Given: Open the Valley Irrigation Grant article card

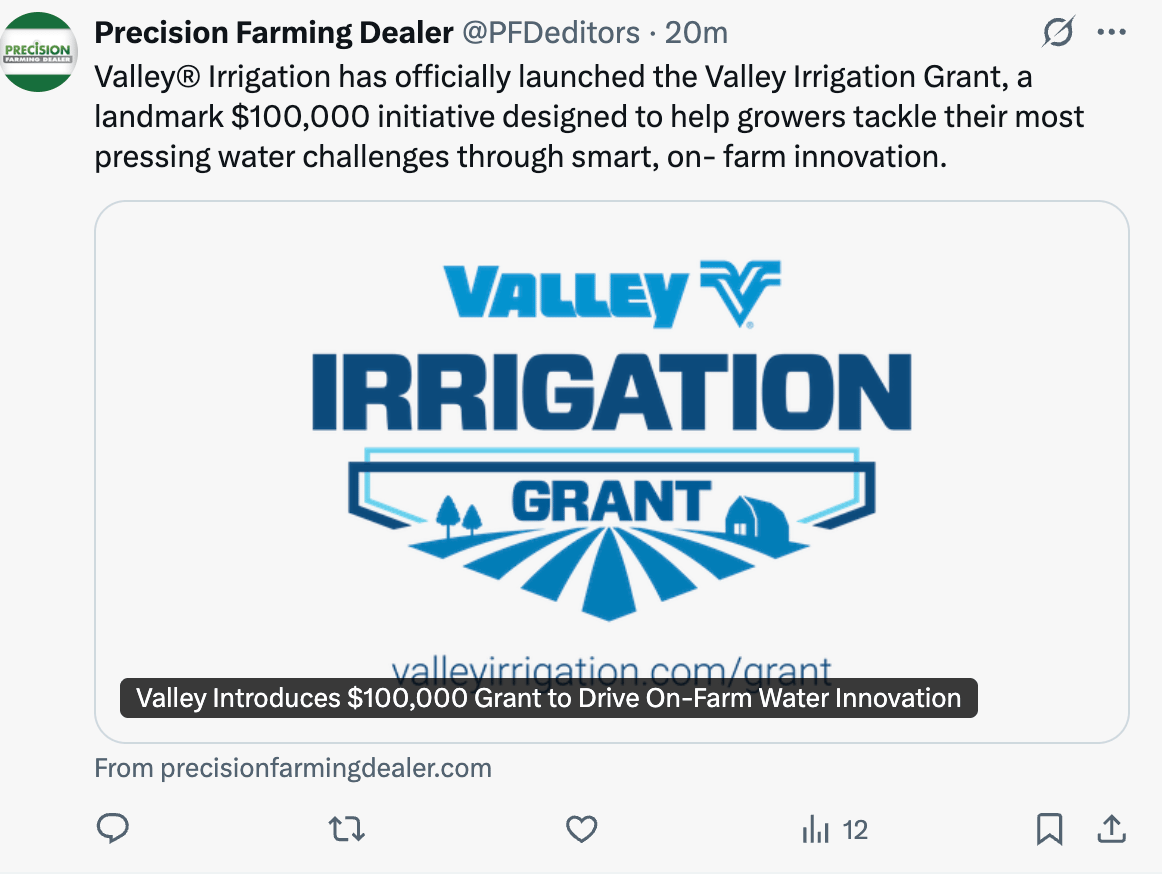Looking at the screenshot, I should coord(611,470).
